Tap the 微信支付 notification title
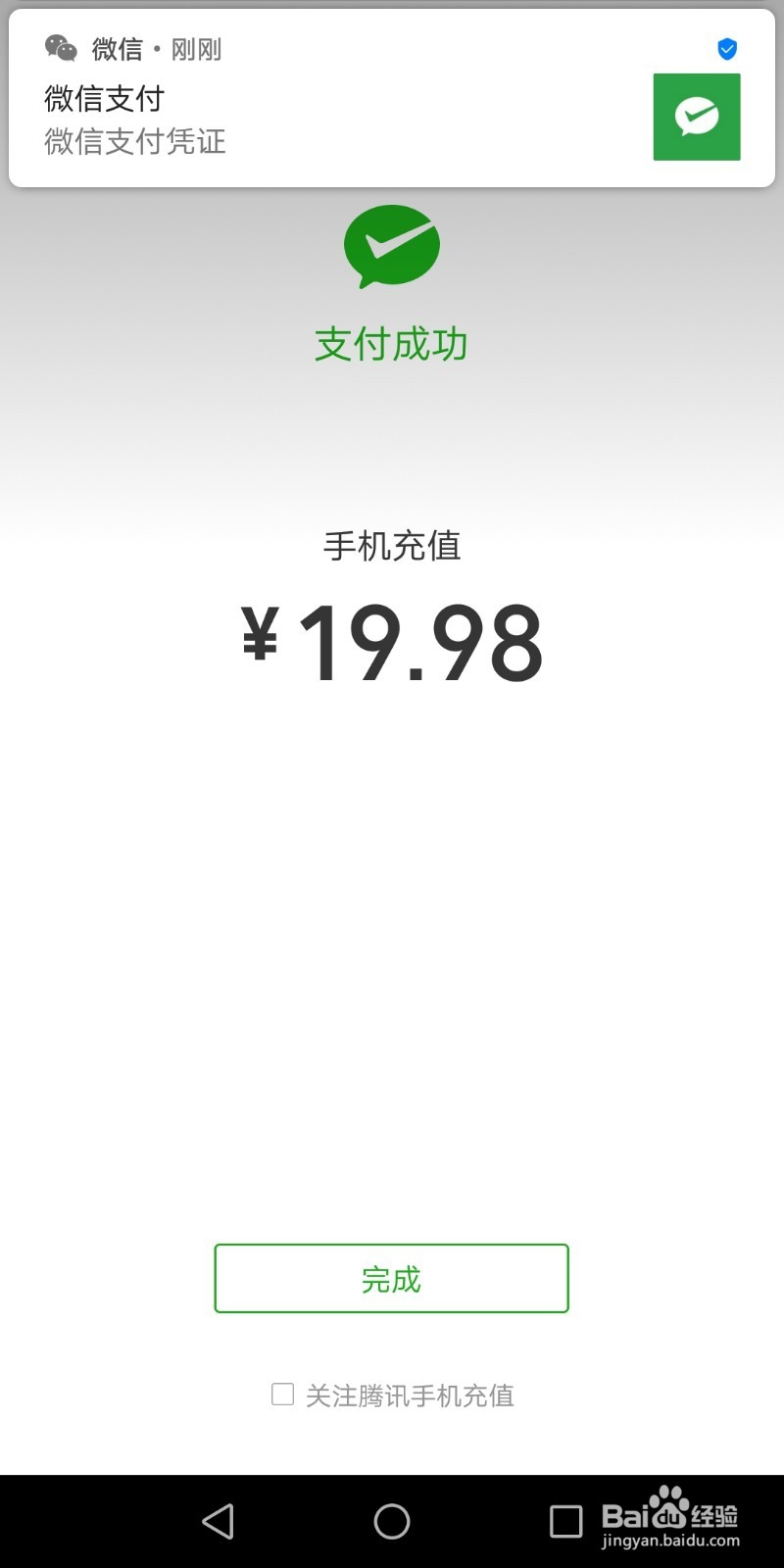 pos(104,98)
